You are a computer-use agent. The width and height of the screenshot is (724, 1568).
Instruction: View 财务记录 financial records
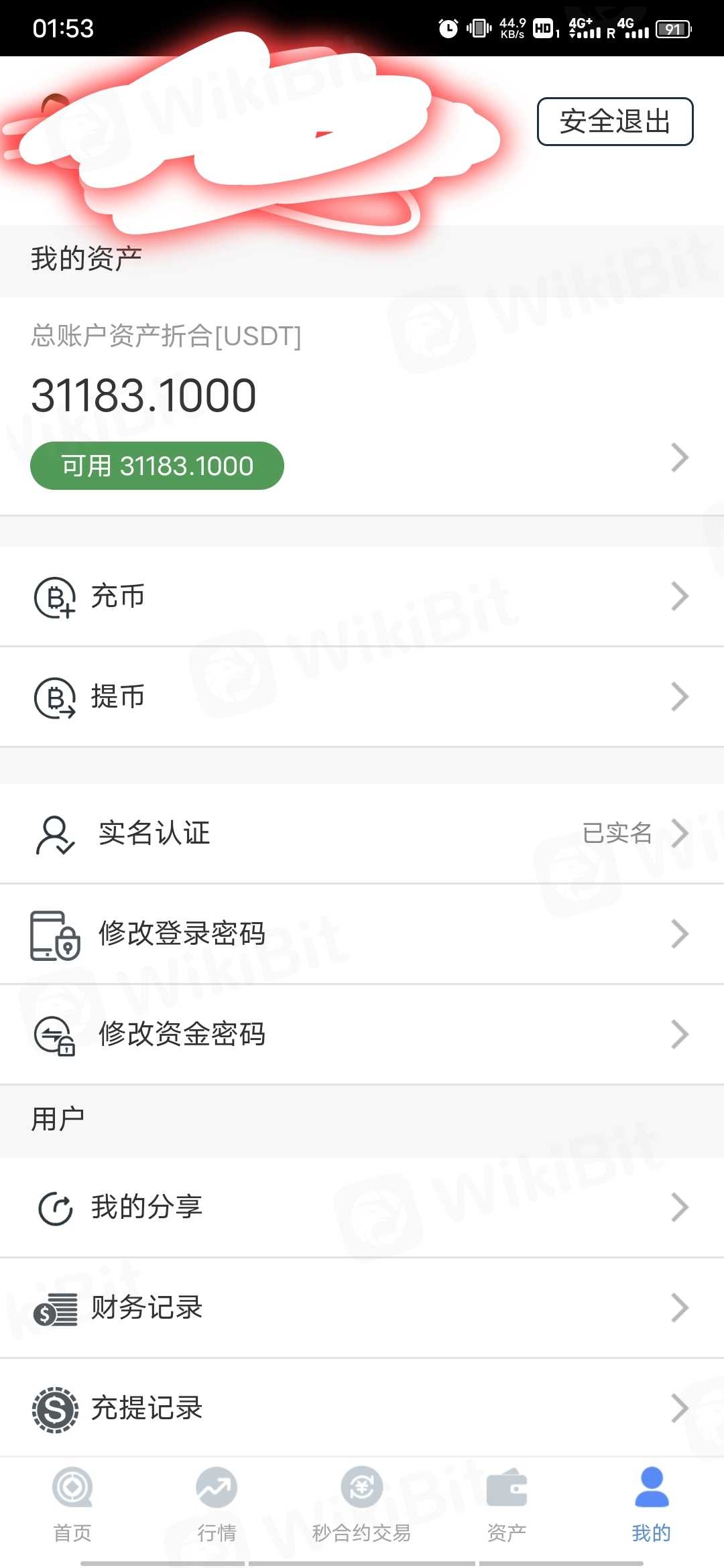point(362,1308)
